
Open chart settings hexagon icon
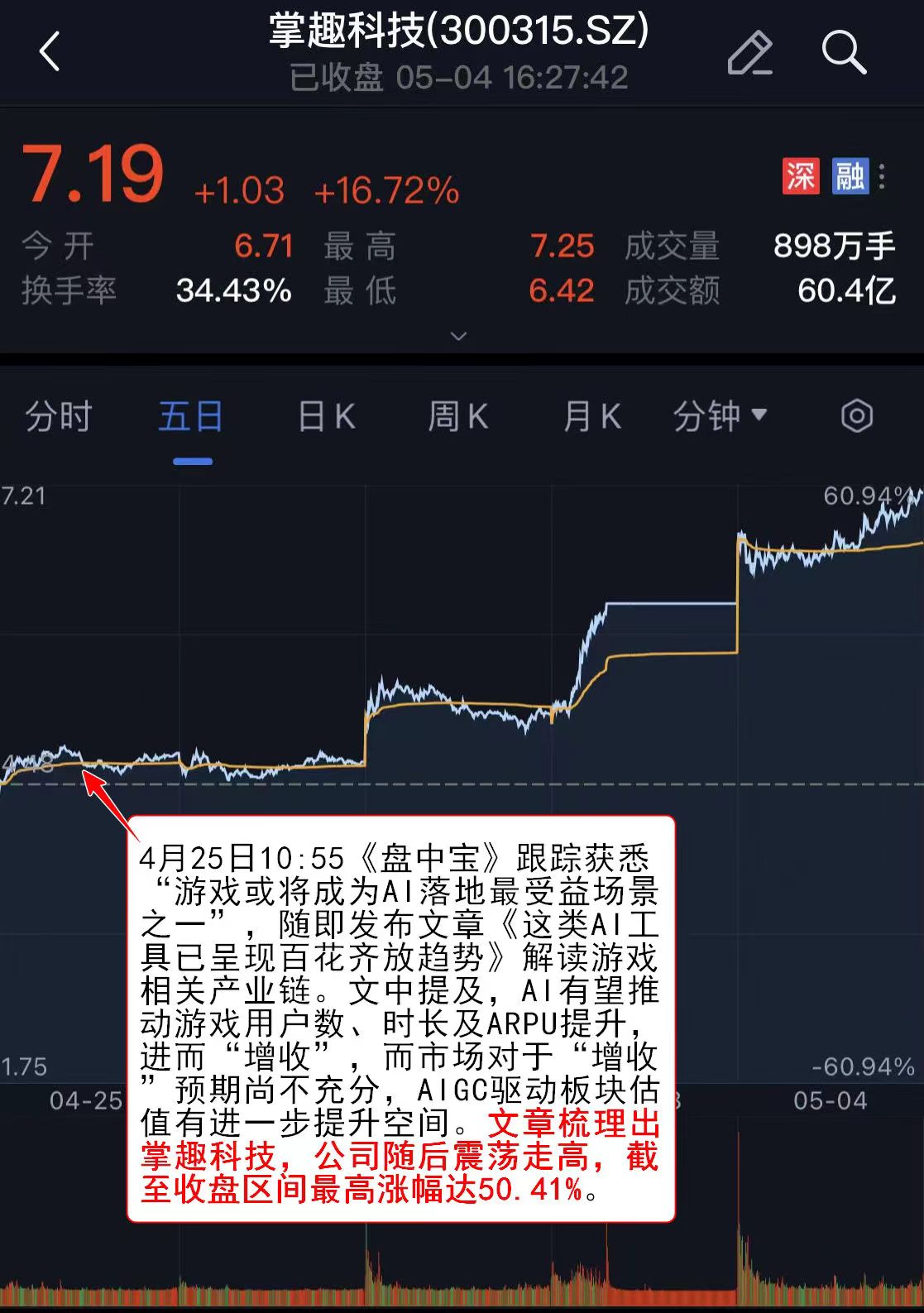856,416
